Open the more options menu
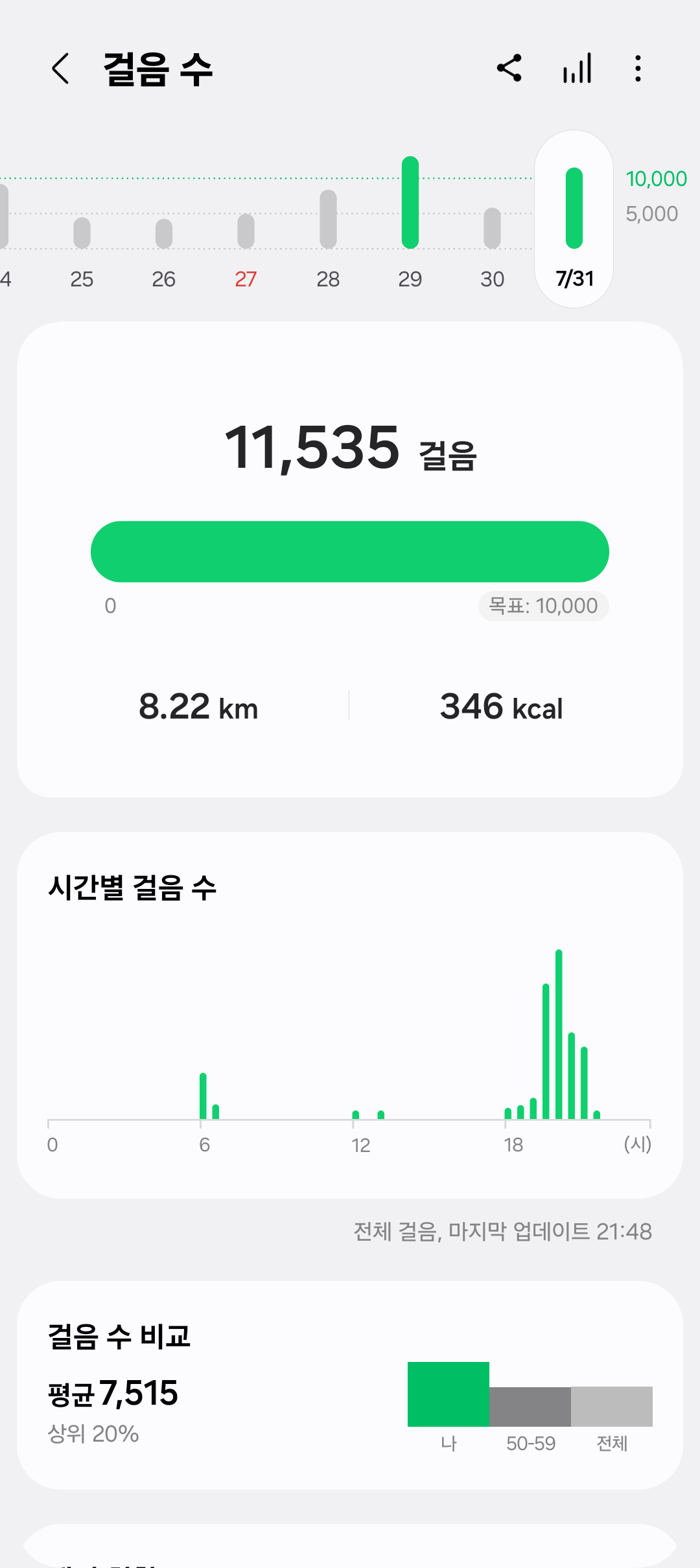700x1568 pixels. coord(638,68)
